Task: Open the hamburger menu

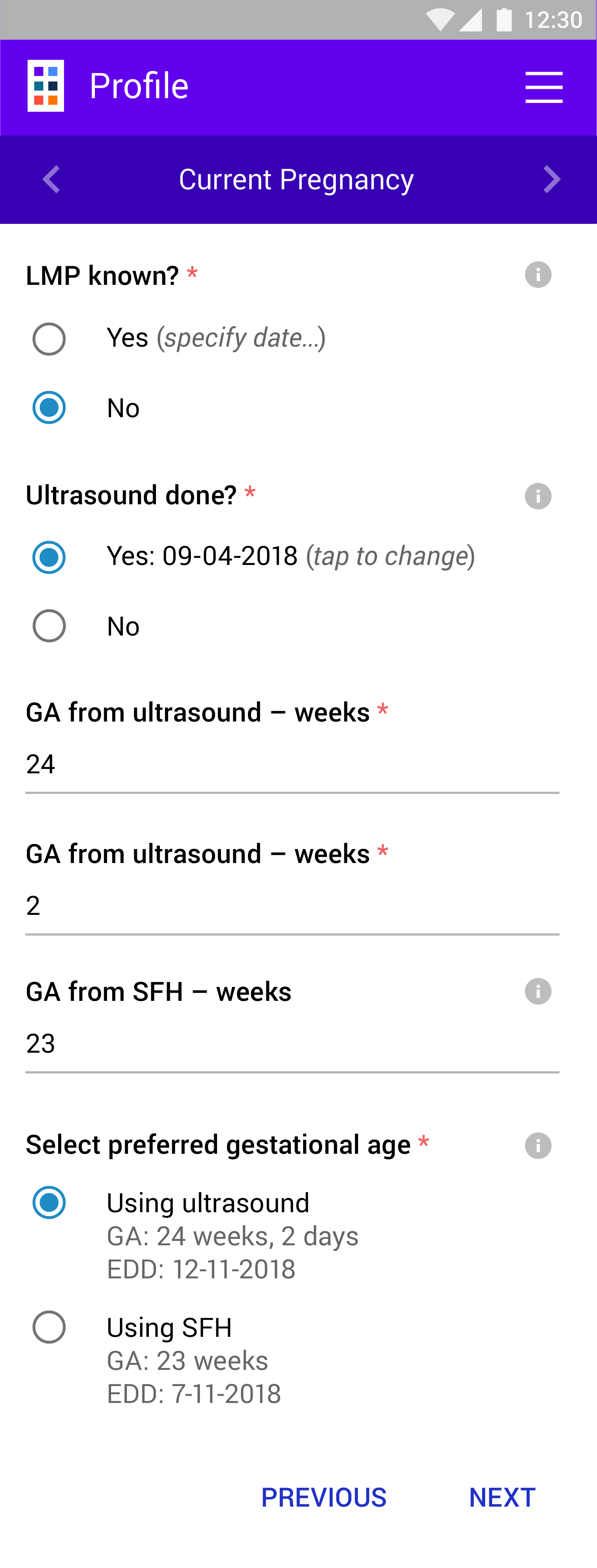Action: [543, 87]
